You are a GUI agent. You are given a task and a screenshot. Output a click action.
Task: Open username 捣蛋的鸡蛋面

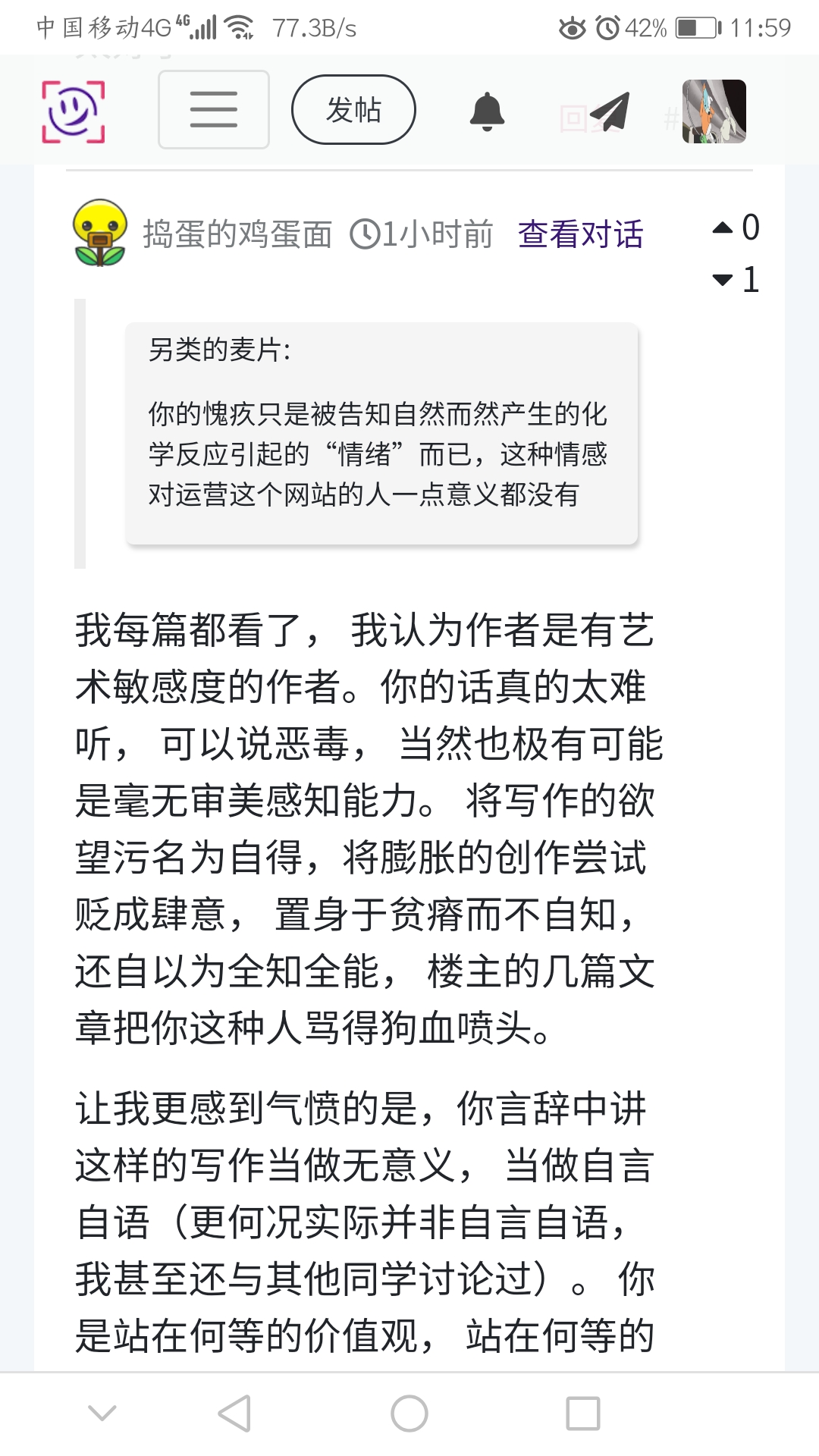237,234
